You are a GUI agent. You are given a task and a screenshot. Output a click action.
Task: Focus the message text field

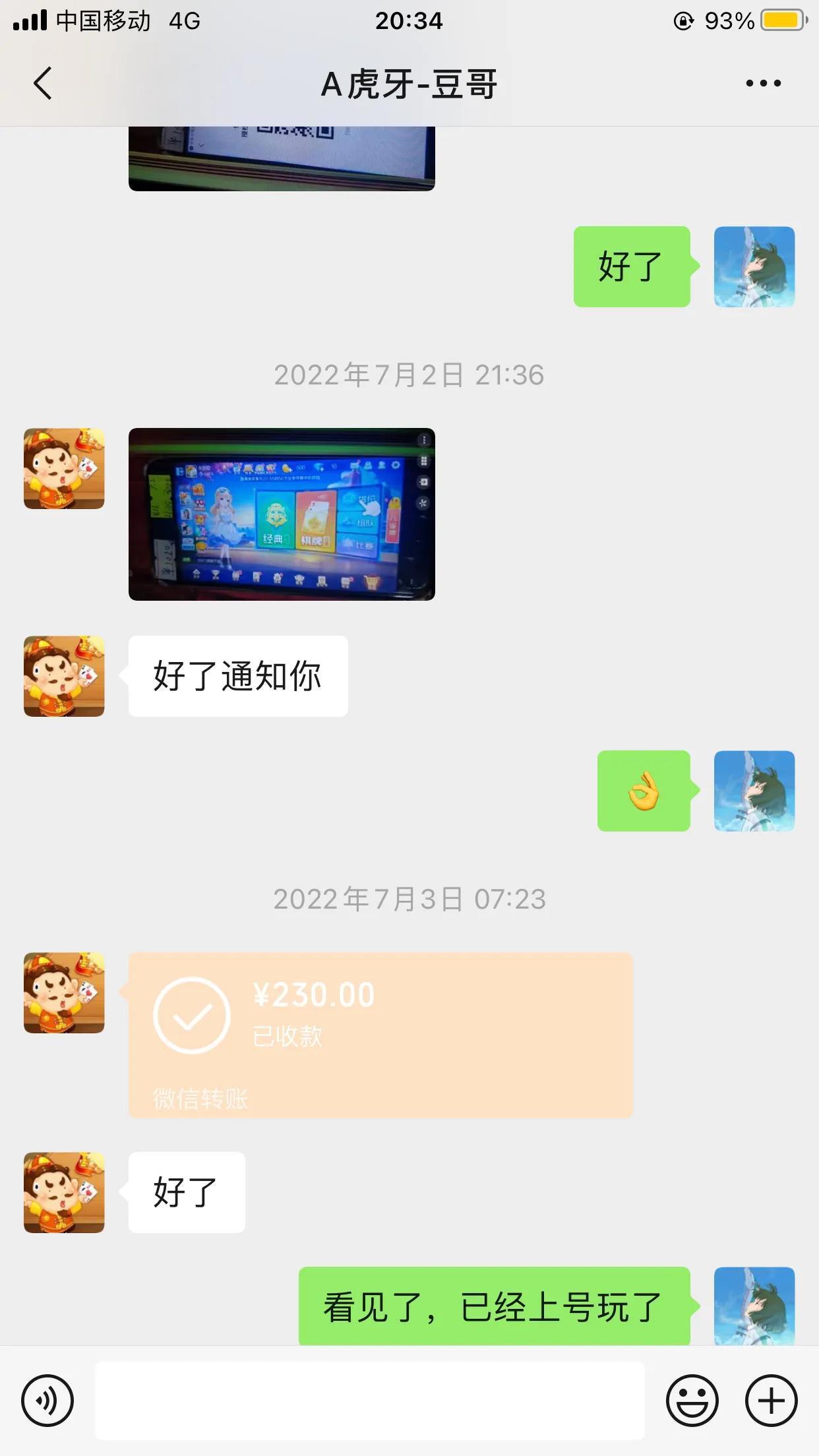click(x=369, y=1400)
